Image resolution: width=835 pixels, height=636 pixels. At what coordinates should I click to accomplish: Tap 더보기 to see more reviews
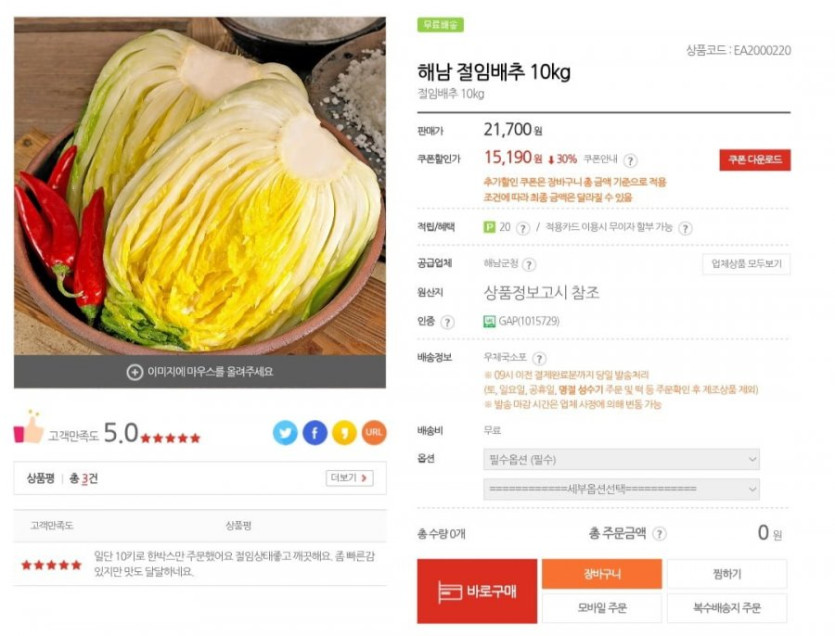pos(349,479)
